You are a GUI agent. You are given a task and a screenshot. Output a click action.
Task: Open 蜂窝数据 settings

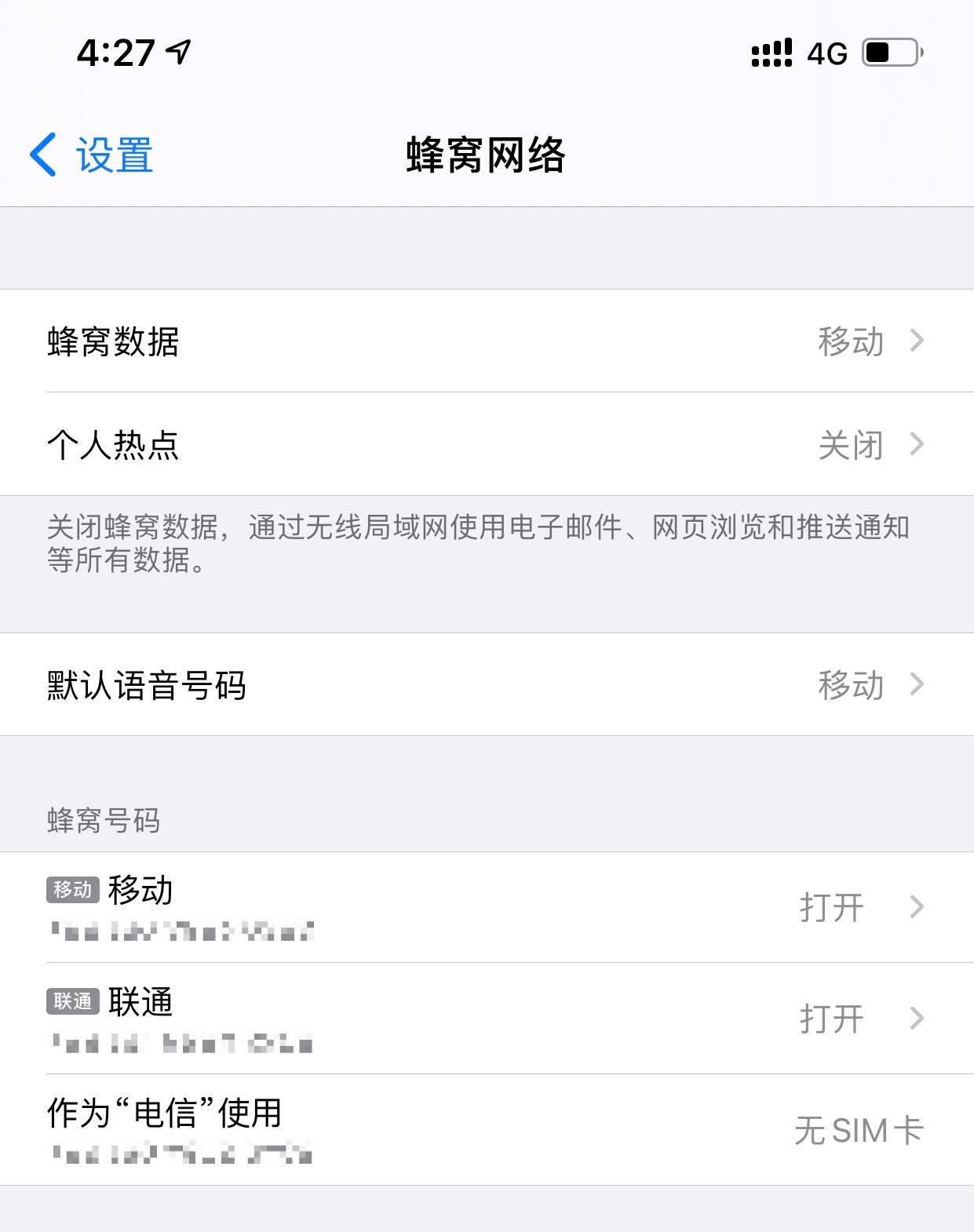(487, 341)
